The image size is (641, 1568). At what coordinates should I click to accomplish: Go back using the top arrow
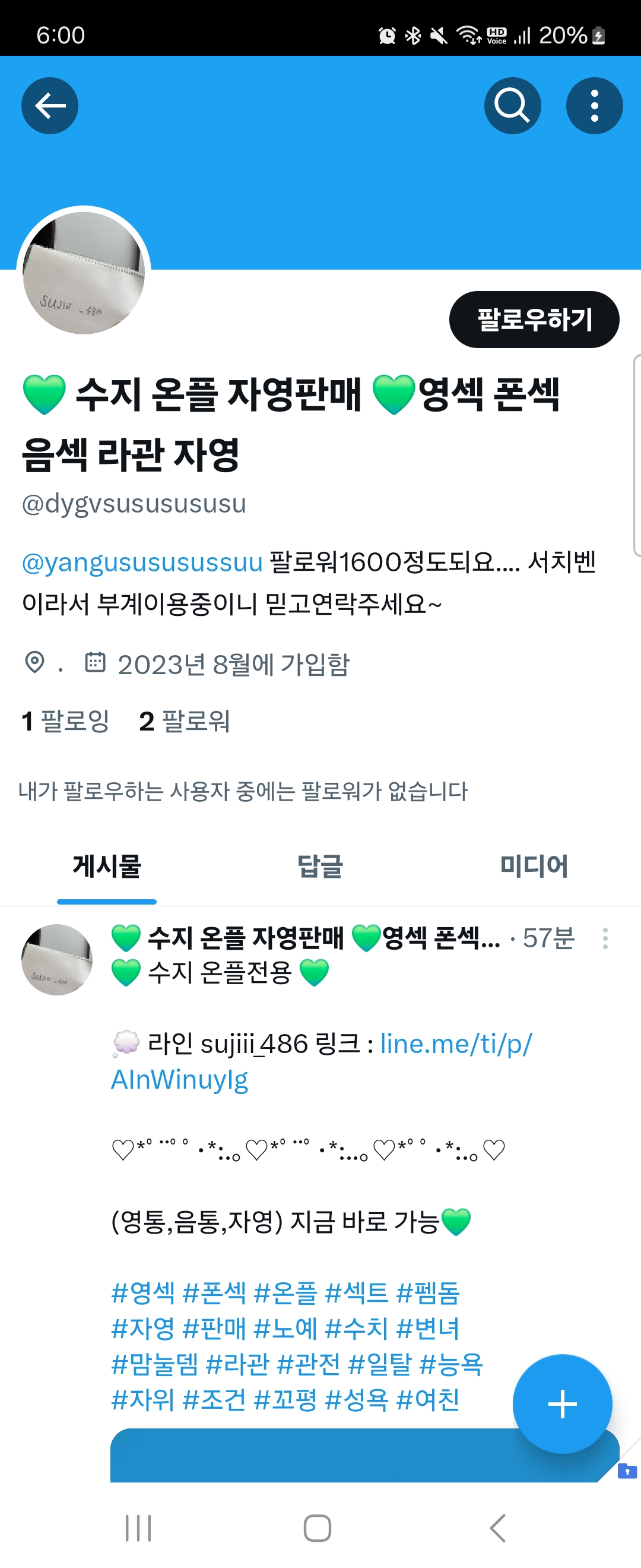50,106
